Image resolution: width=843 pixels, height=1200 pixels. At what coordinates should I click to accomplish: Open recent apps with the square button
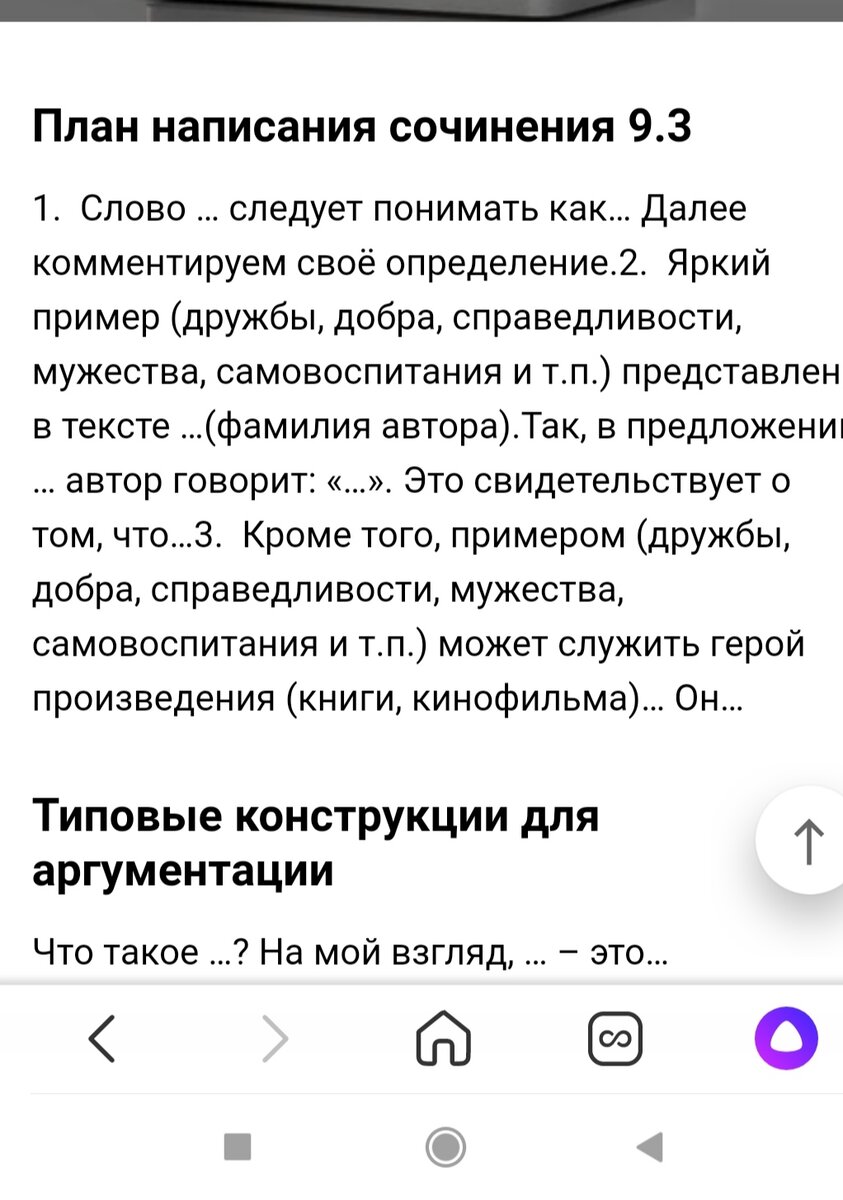pos(237,1147)
